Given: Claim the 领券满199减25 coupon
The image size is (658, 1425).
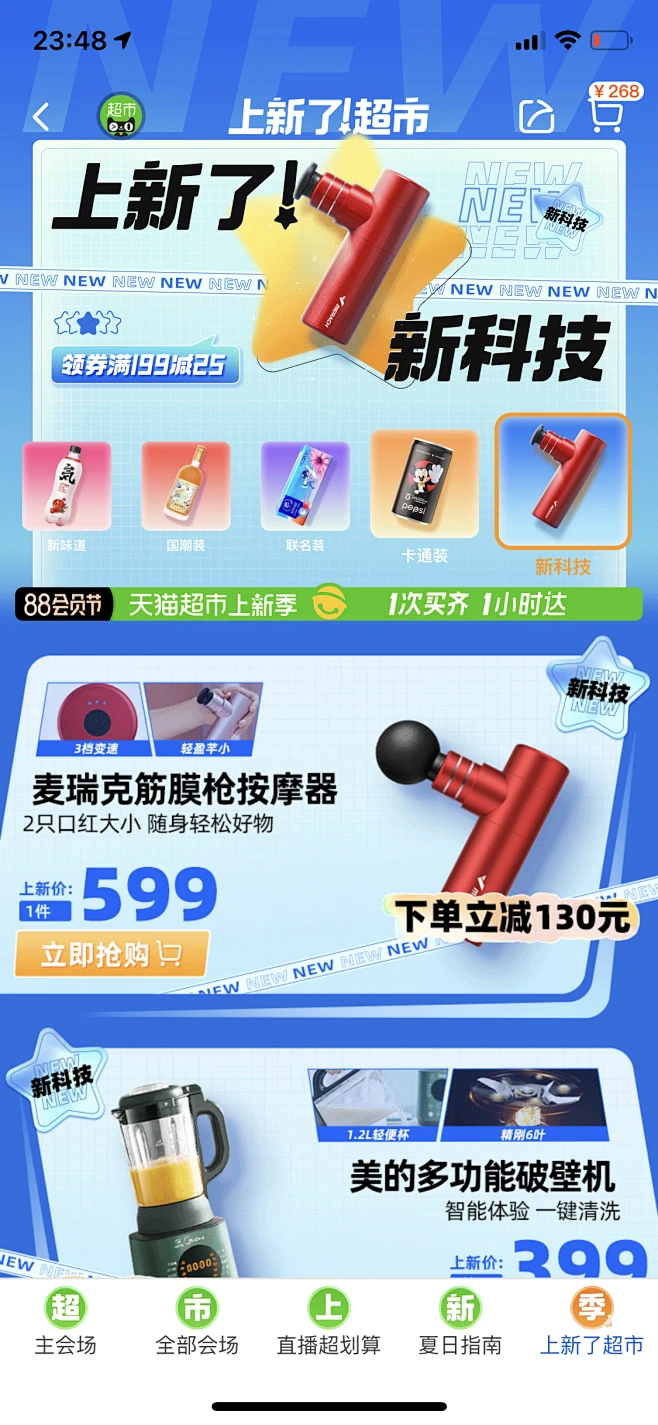Looking at the screenshot, I should [147, 366].
